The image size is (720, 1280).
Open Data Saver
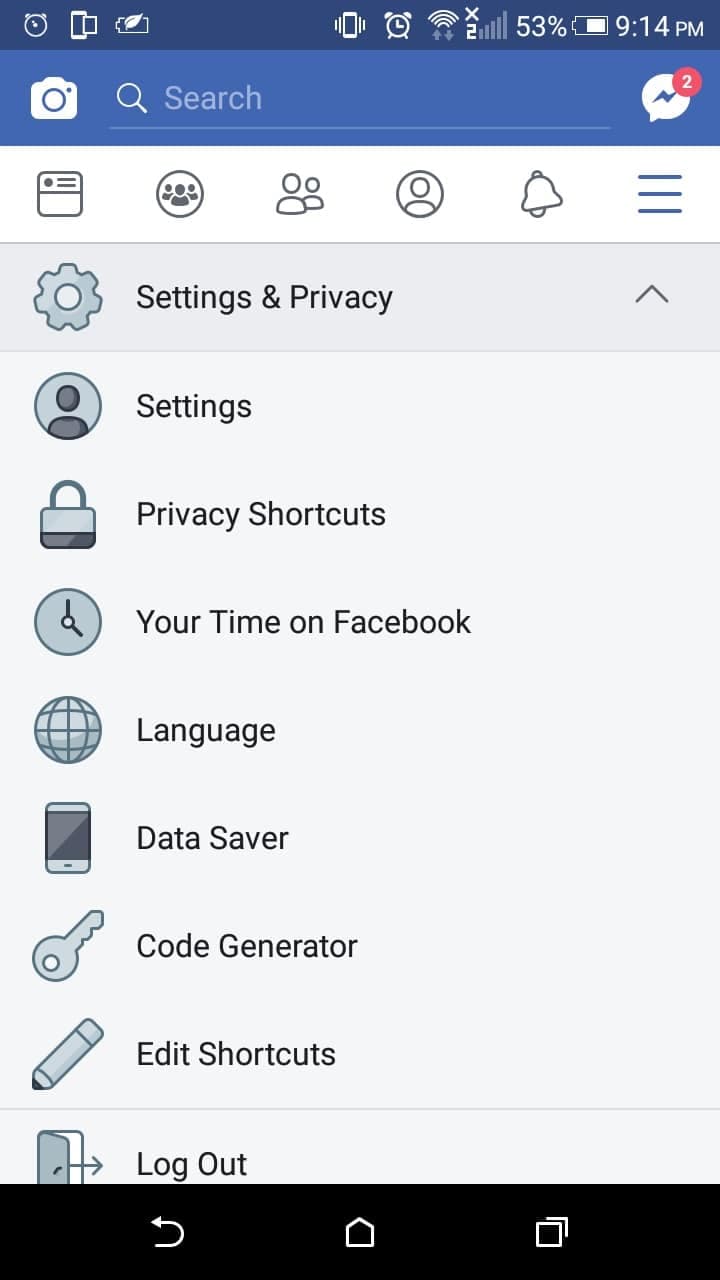(x=360, y=838)
